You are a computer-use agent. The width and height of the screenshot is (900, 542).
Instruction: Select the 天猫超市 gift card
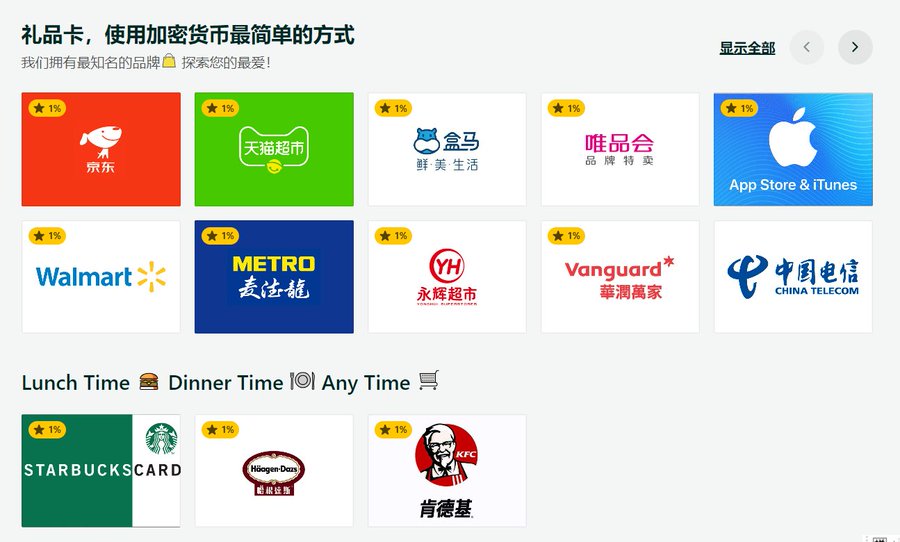274,150
